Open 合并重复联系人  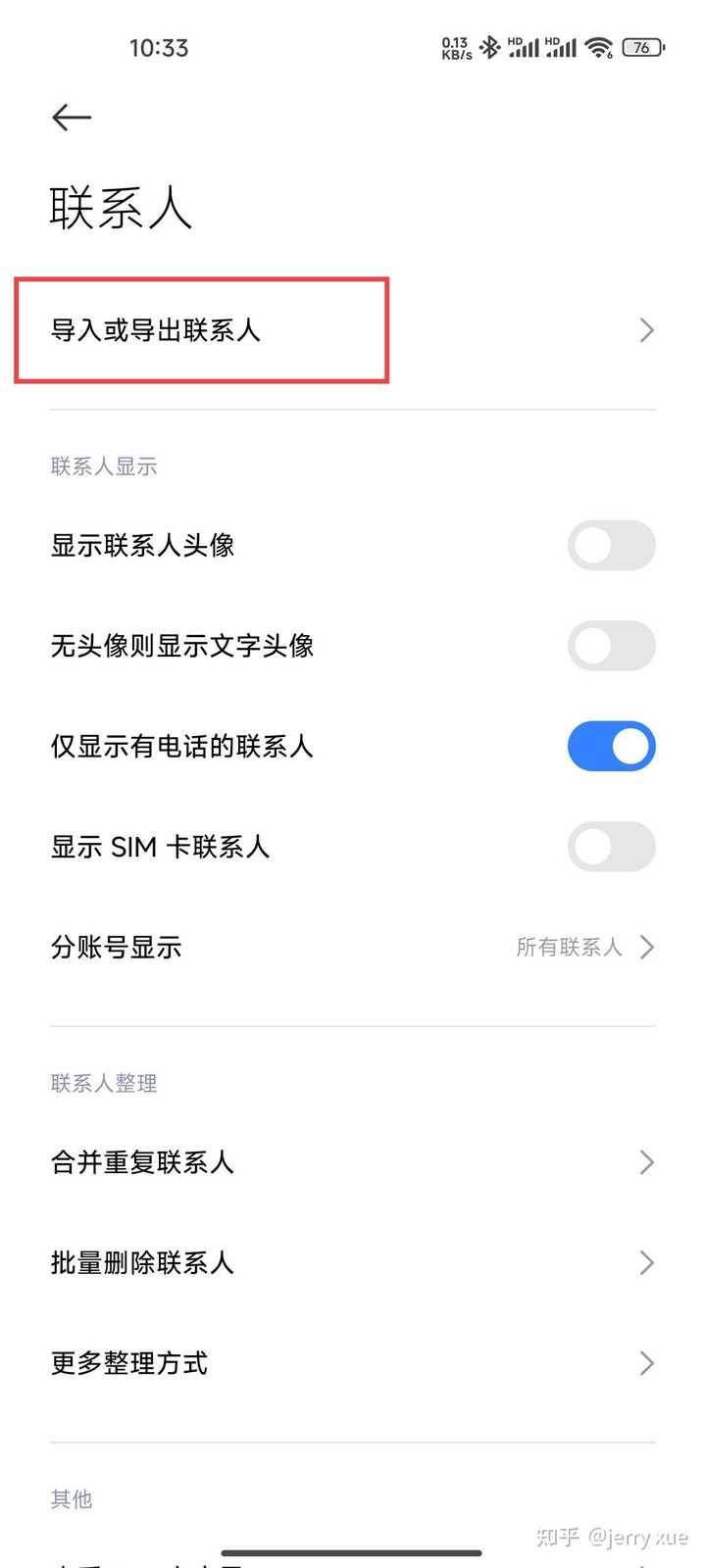(x=353, y=1162)
